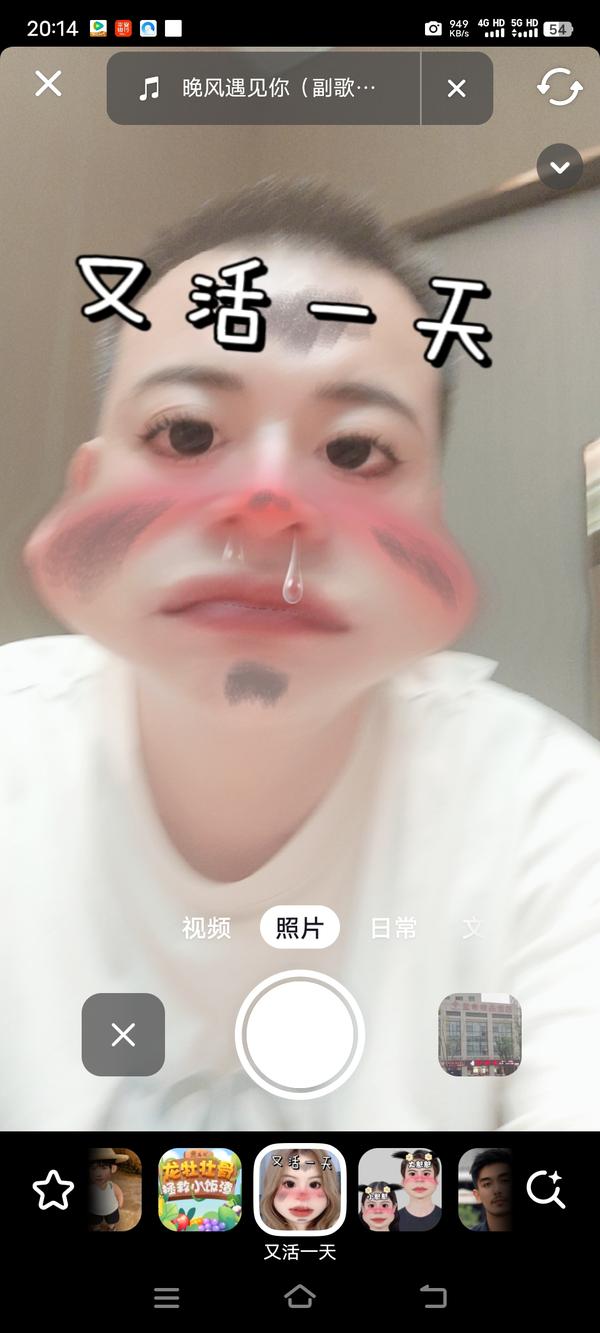This screenshot has height=1333, width=600.
Task: Expand the side tools chevron
Action: coord(559,167)
